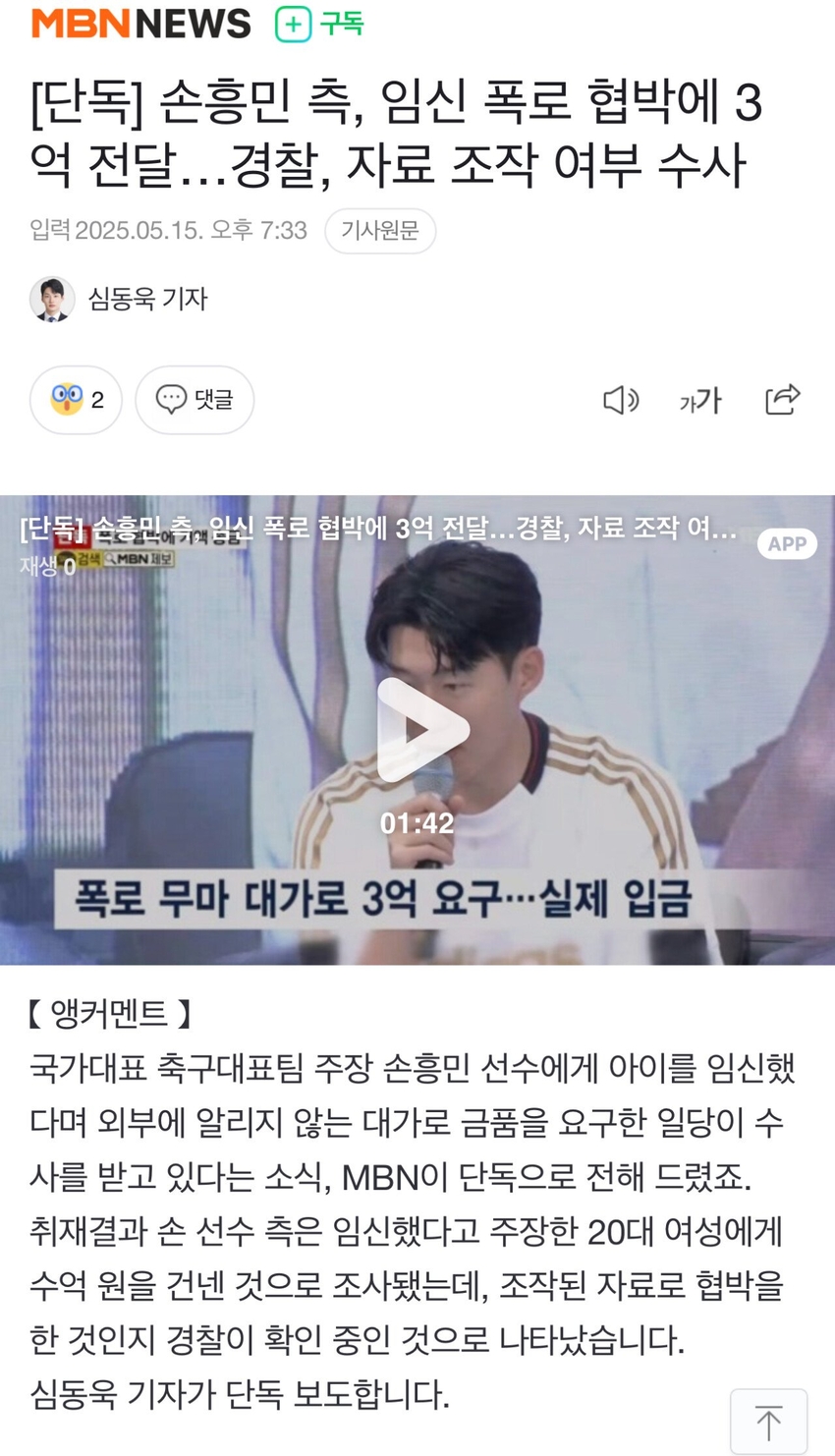
Task: Play the news video
Action: point(418,730)
